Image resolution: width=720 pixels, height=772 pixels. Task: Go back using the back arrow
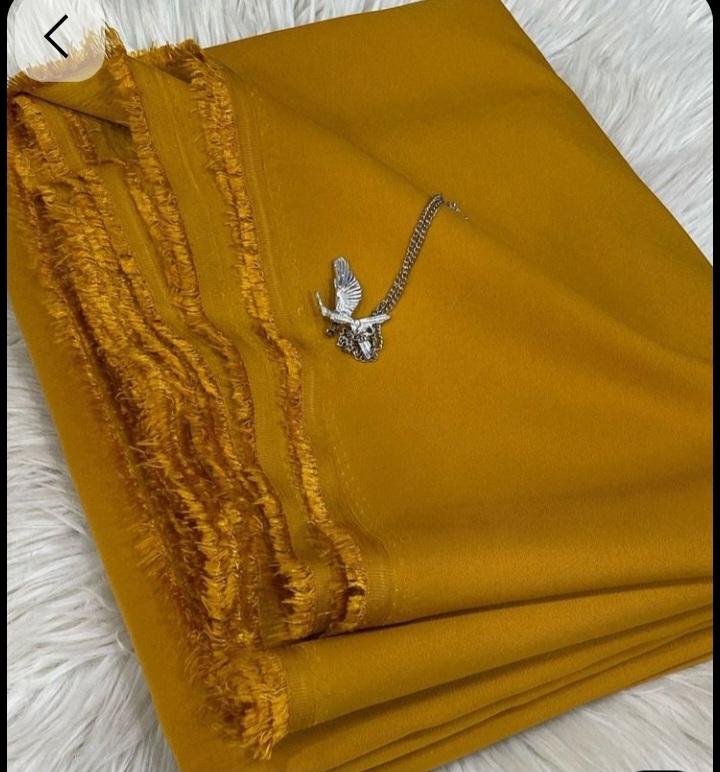[56, 37]
